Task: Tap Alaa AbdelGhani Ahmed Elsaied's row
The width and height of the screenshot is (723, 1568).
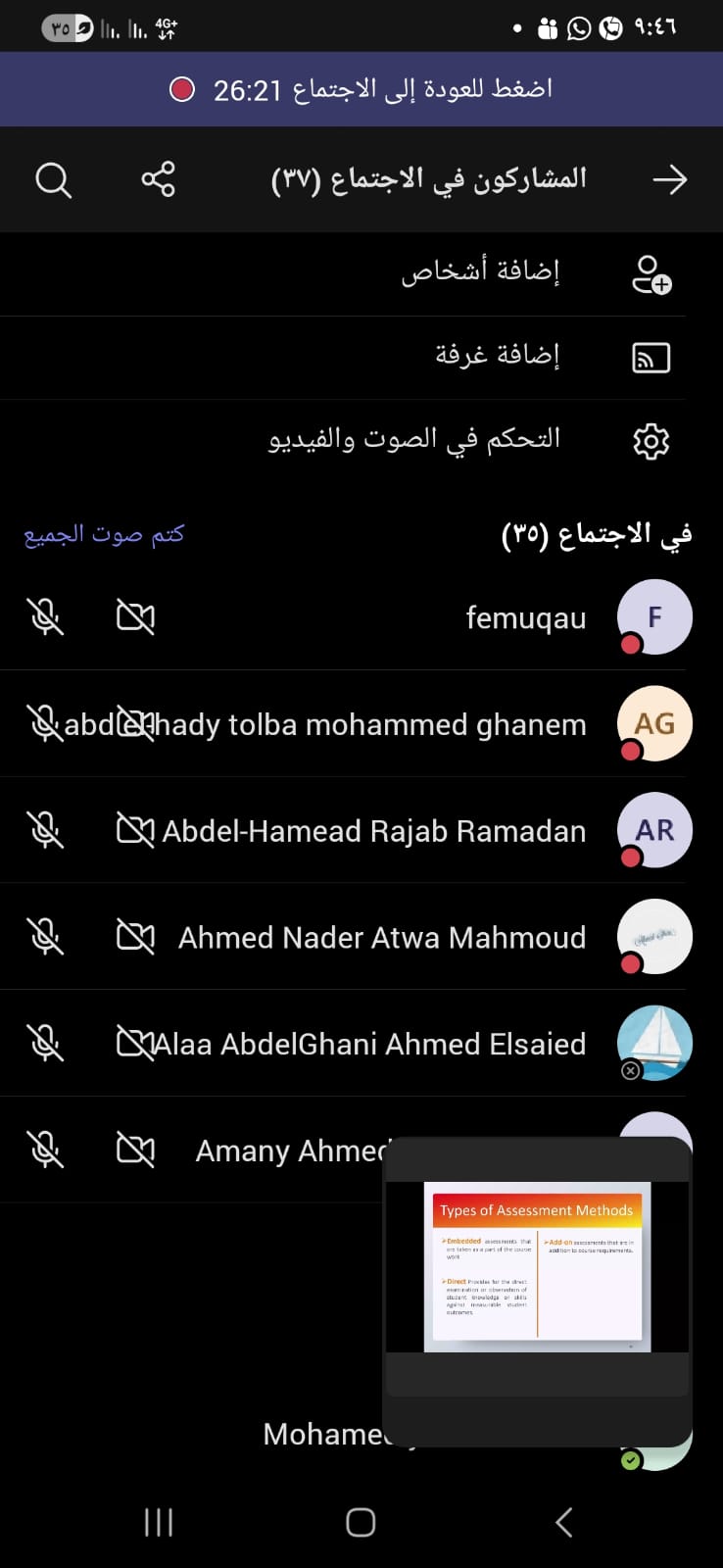Action: coord(368,1045)
